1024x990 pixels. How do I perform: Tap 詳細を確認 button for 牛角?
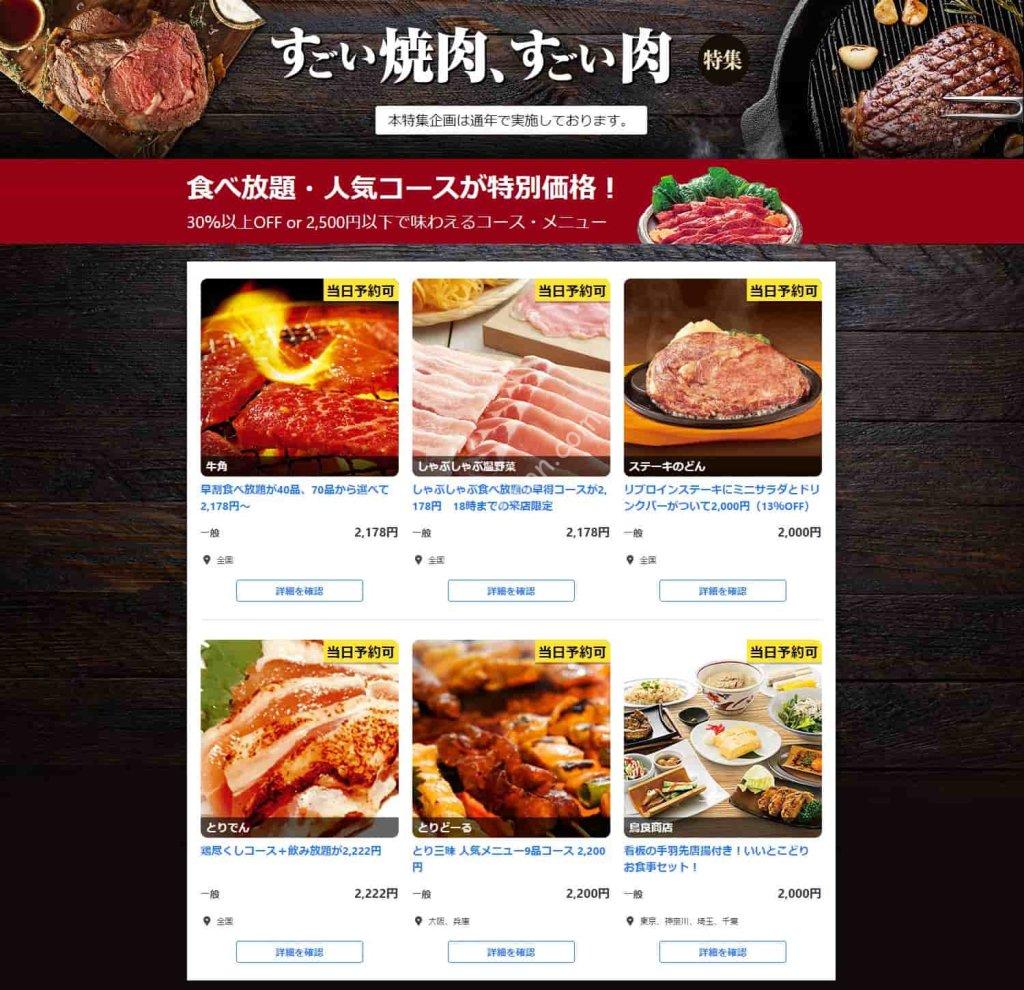(x=299, y=591)
